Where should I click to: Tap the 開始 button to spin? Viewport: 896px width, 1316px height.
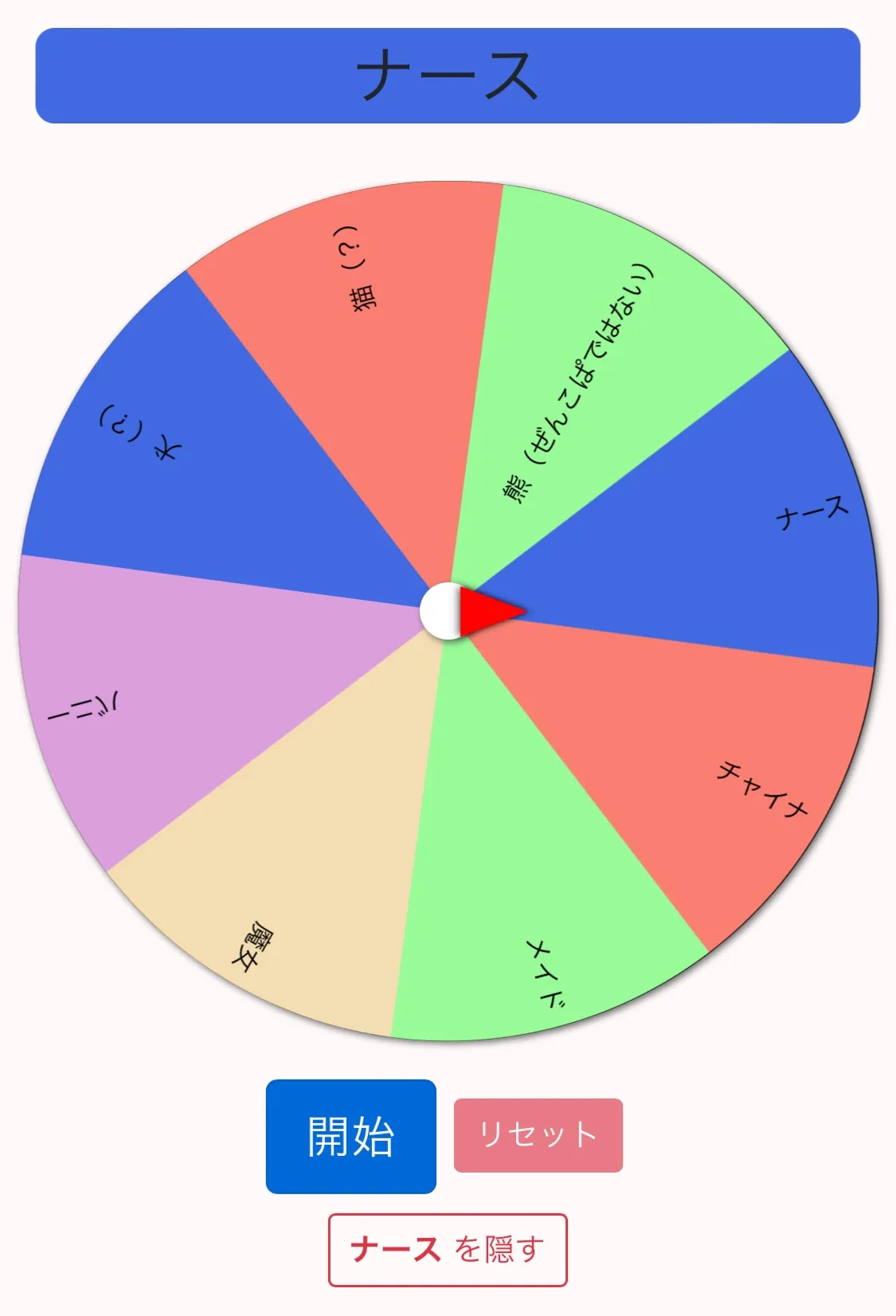[350, 1136]
